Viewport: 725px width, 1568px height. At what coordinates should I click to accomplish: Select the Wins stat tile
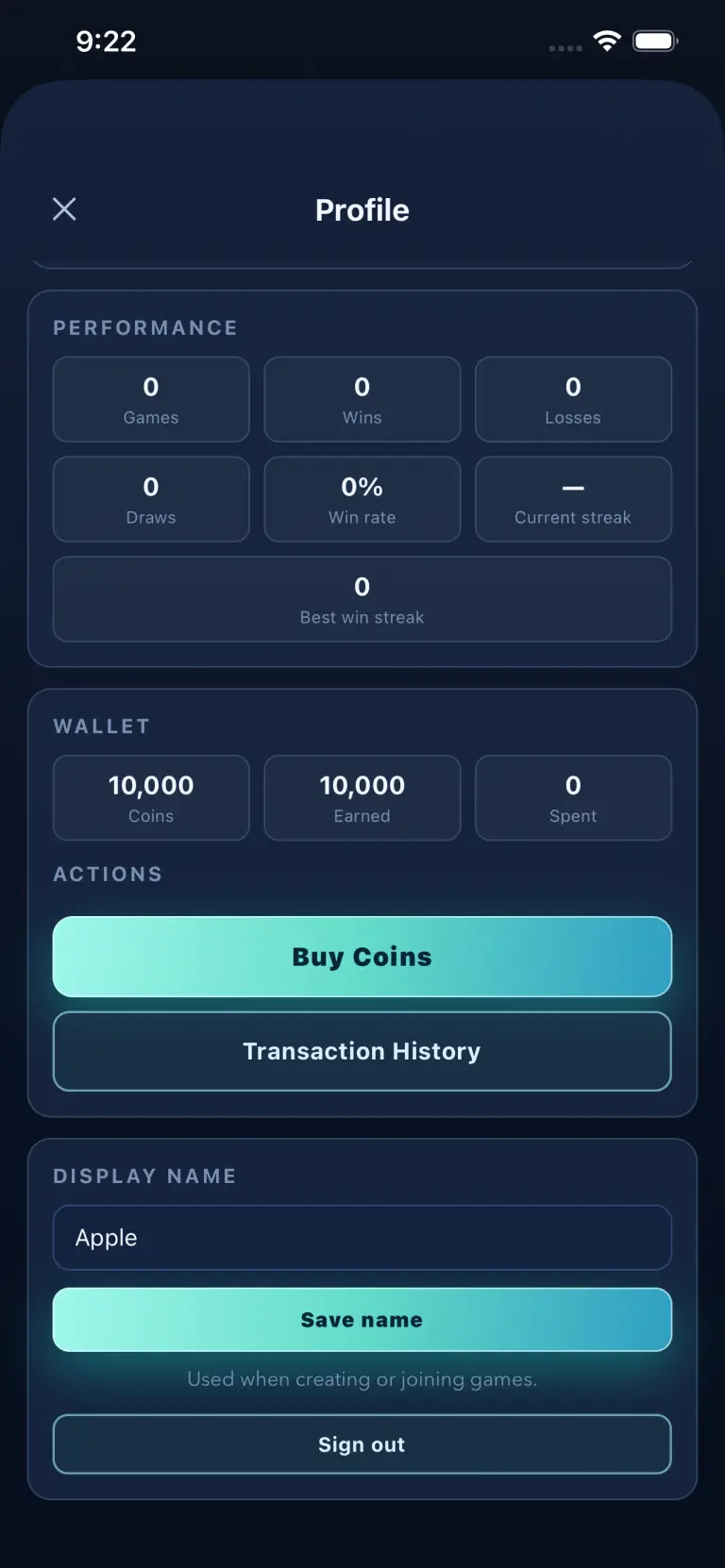pyautogui.click(x=362, y=399)
